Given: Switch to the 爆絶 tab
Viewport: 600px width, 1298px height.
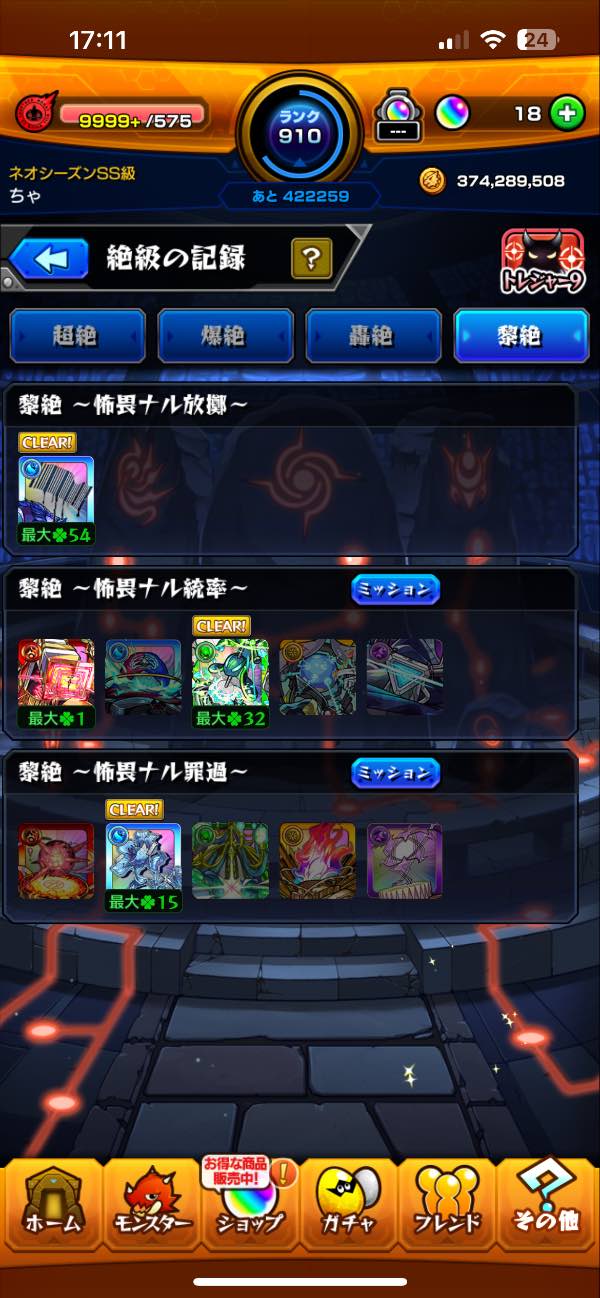Looking at the screenshot, I should (225, 336).
